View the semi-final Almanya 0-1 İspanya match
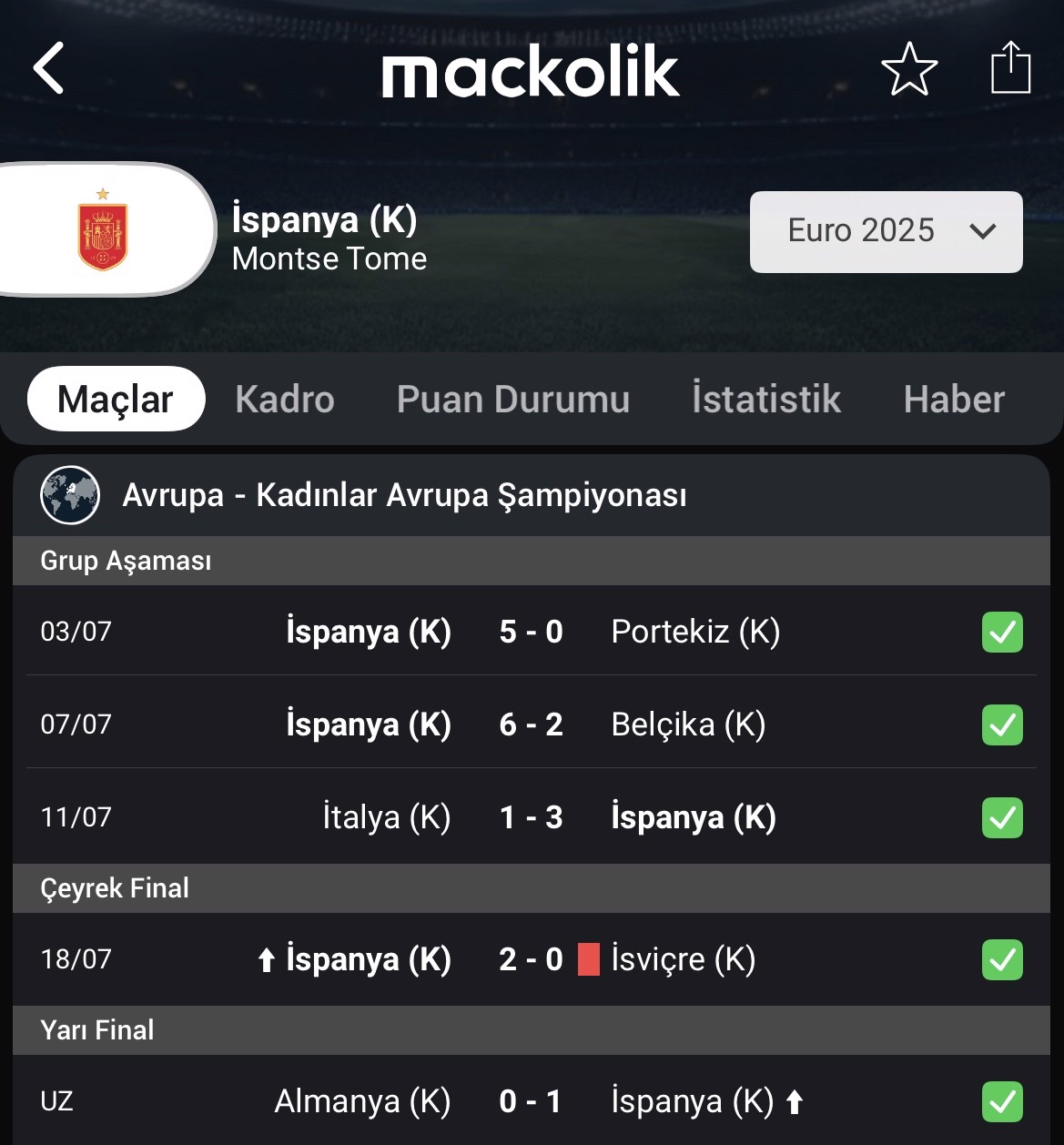This screenshot has width=1064, height=1145. [531, 1101]
